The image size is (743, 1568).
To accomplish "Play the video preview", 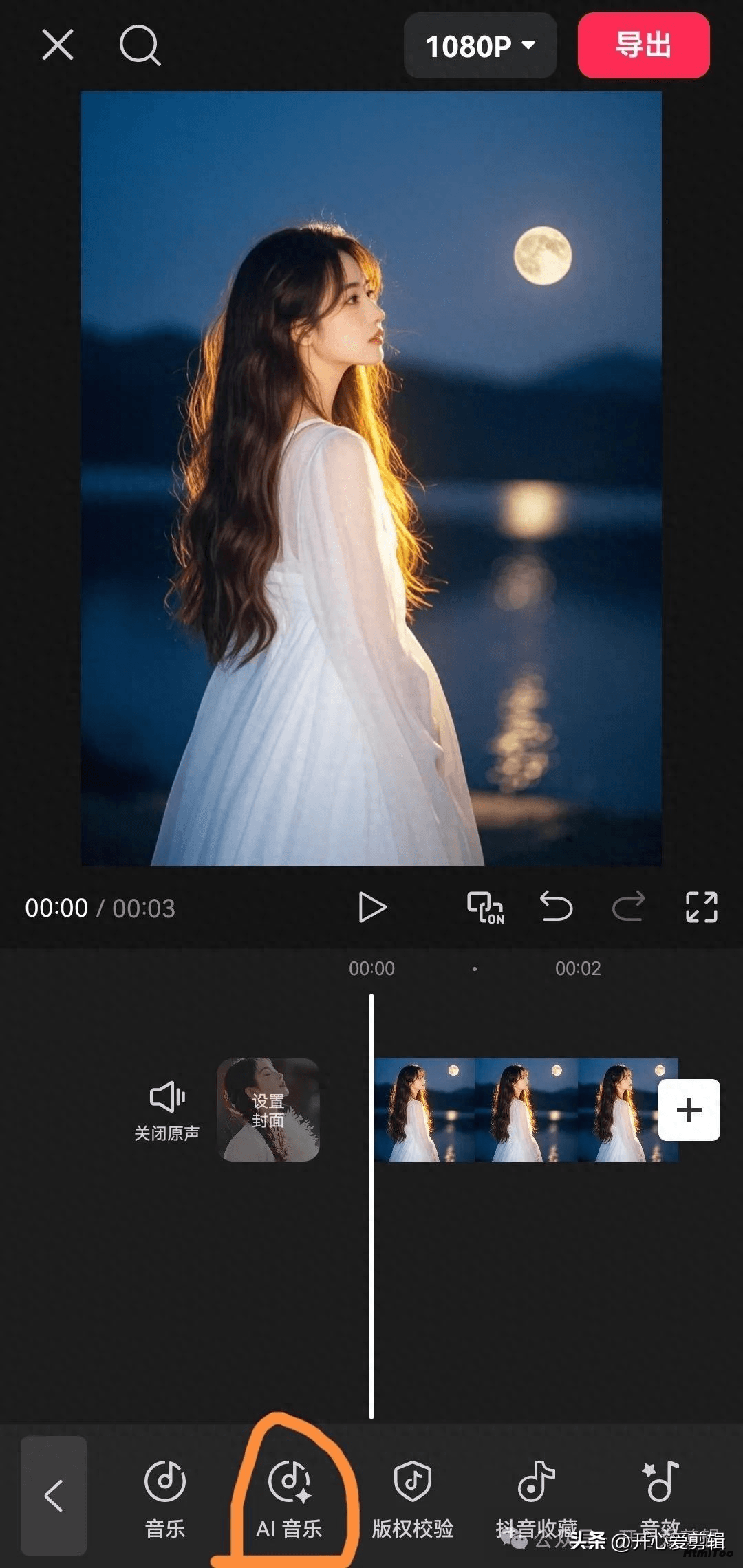I will [372, 907].
